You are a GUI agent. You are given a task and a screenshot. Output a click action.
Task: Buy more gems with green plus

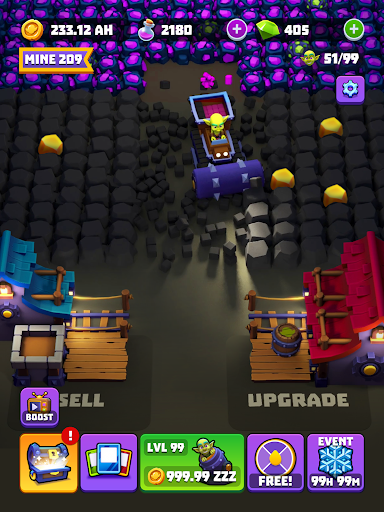tap(354, 29)
